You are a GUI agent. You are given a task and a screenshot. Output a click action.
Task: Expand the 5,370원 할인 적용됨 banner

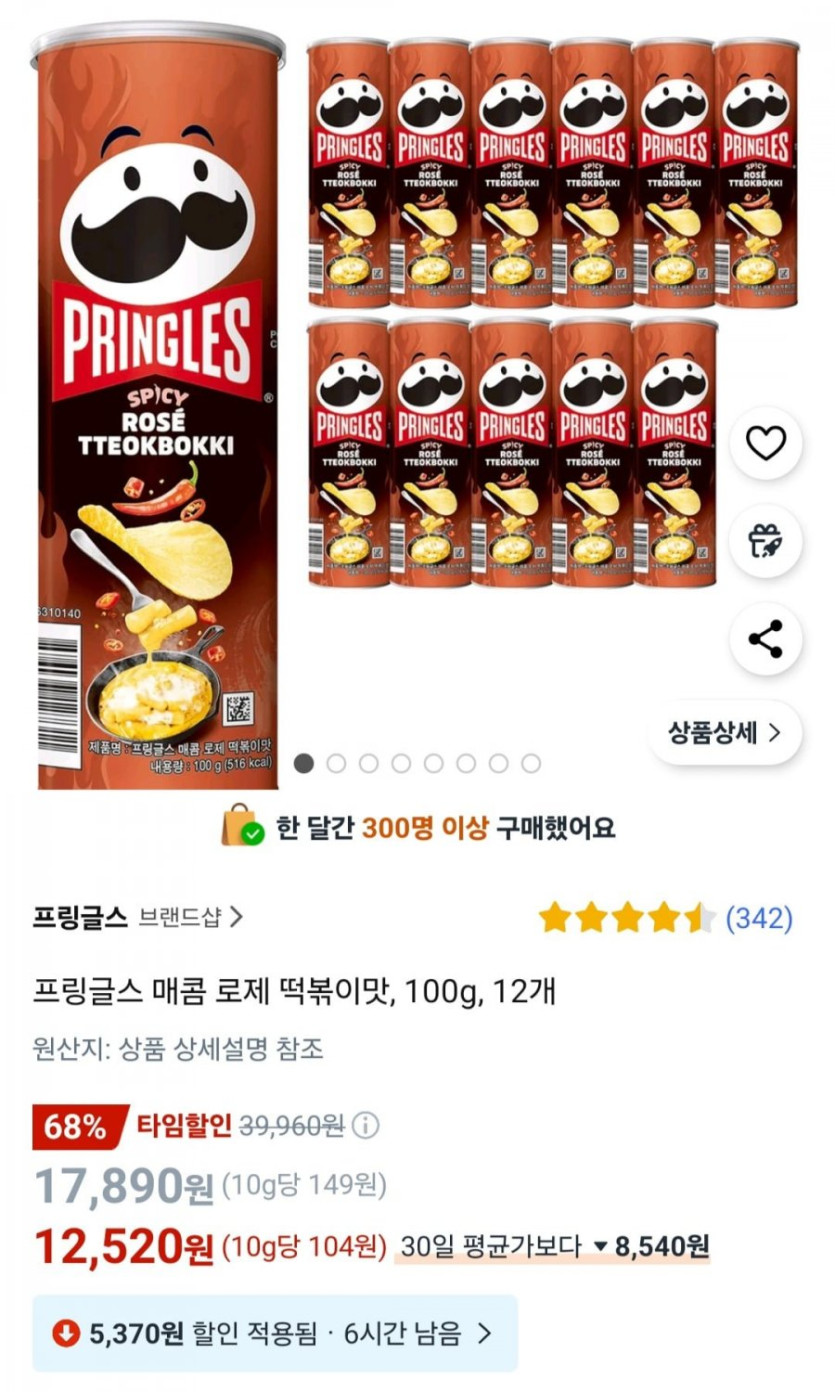[x=275, y=1333]
